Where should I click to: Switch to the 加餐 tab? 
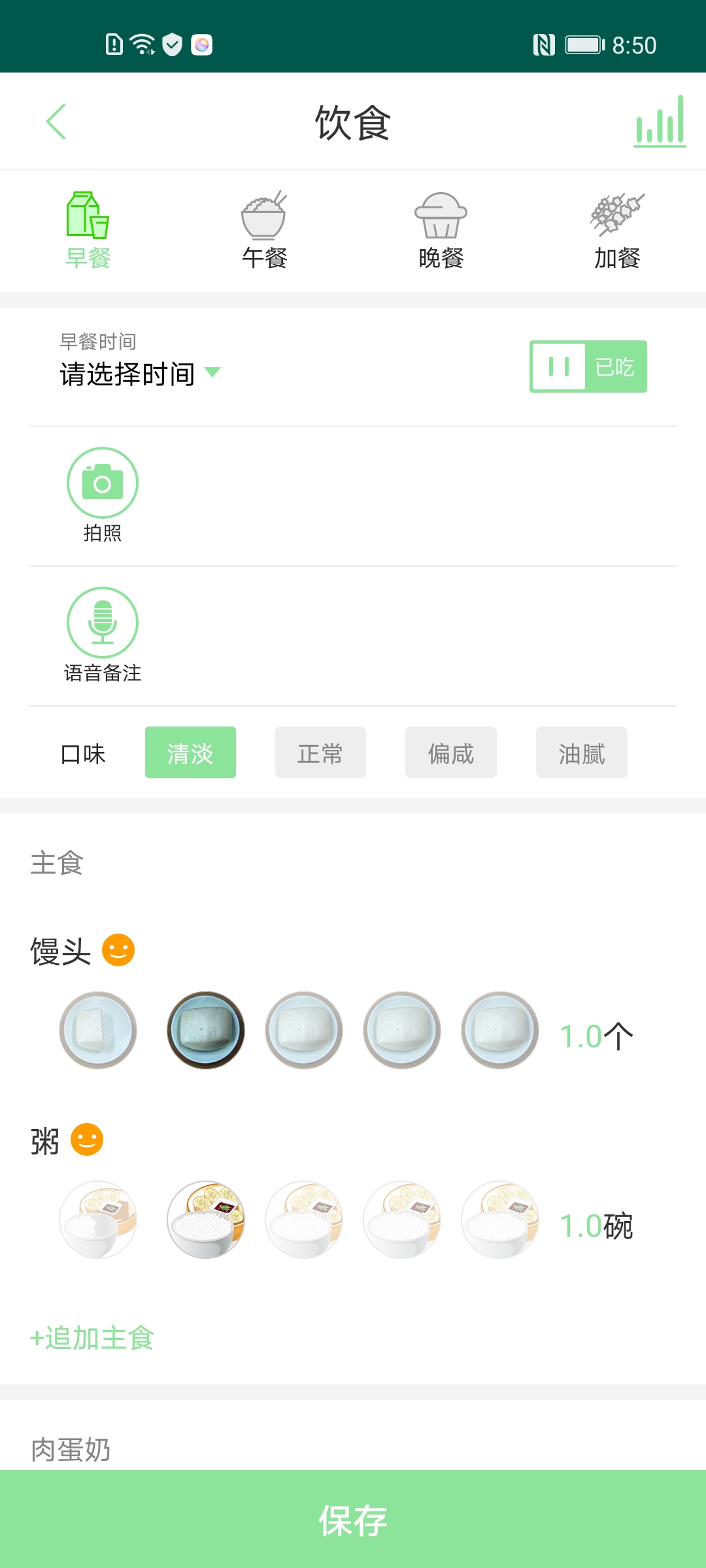point(617,230)
